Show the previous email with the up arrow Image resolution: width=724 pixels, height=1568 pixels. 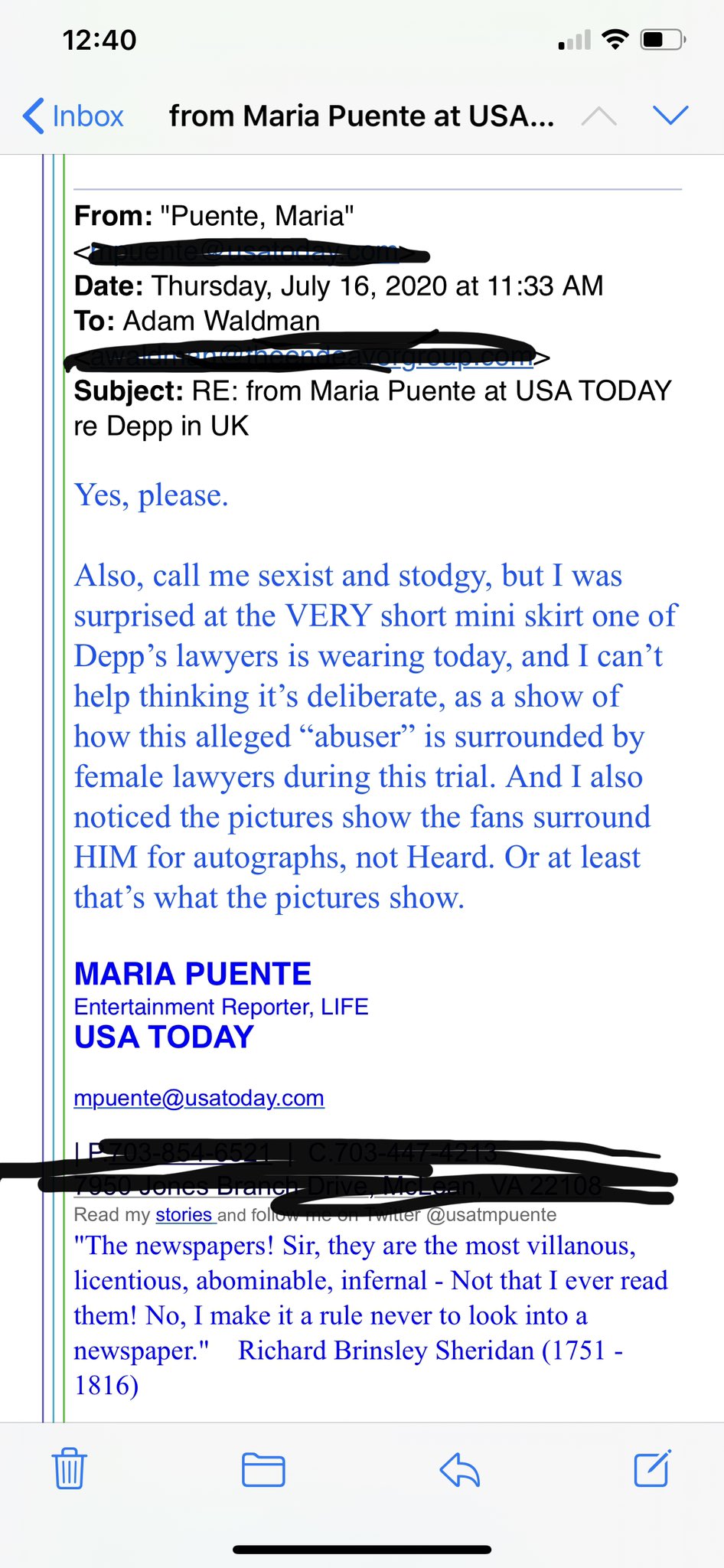pos(598,116)
